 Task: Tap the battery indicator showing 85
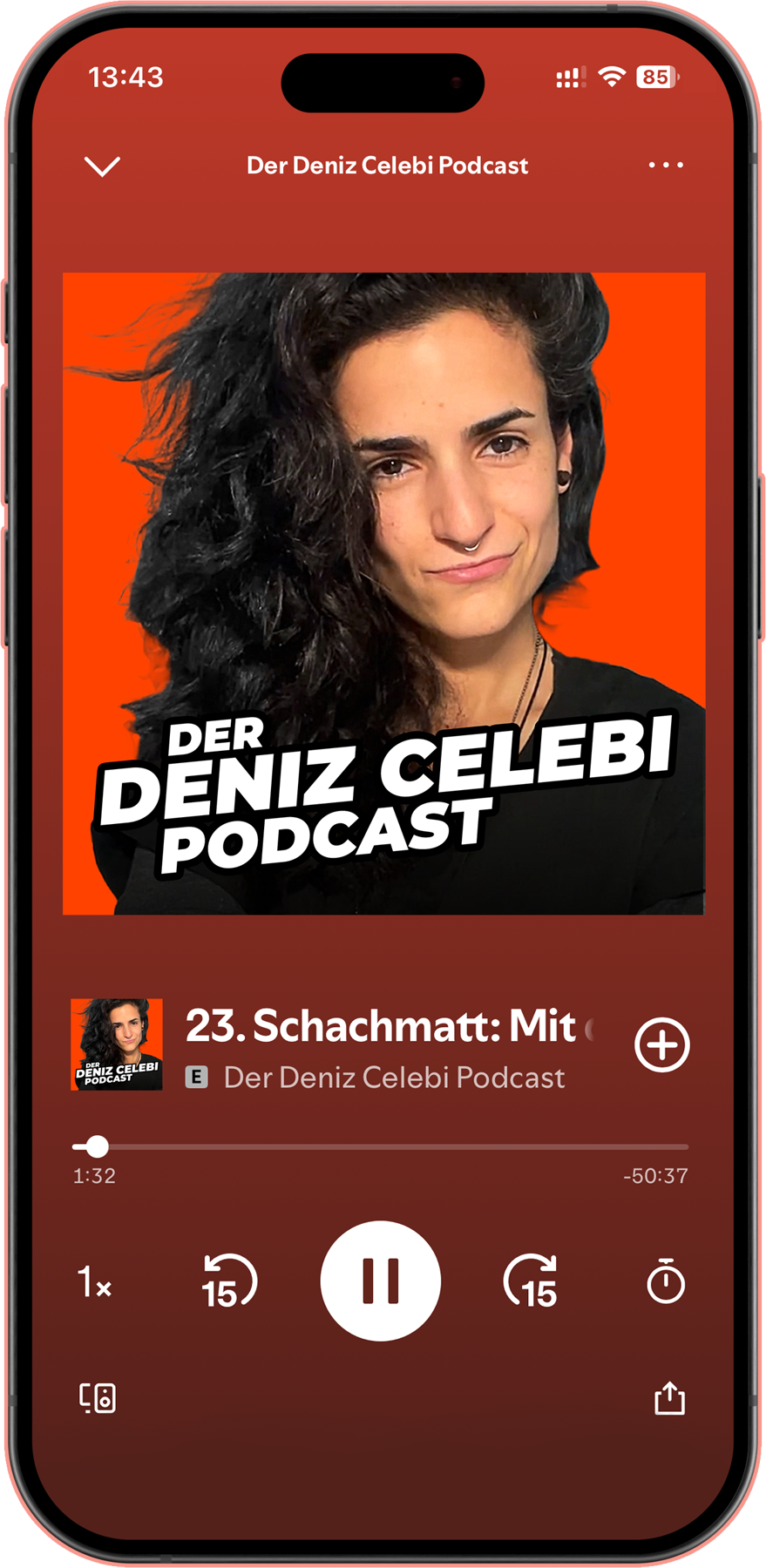coord(655,77)
